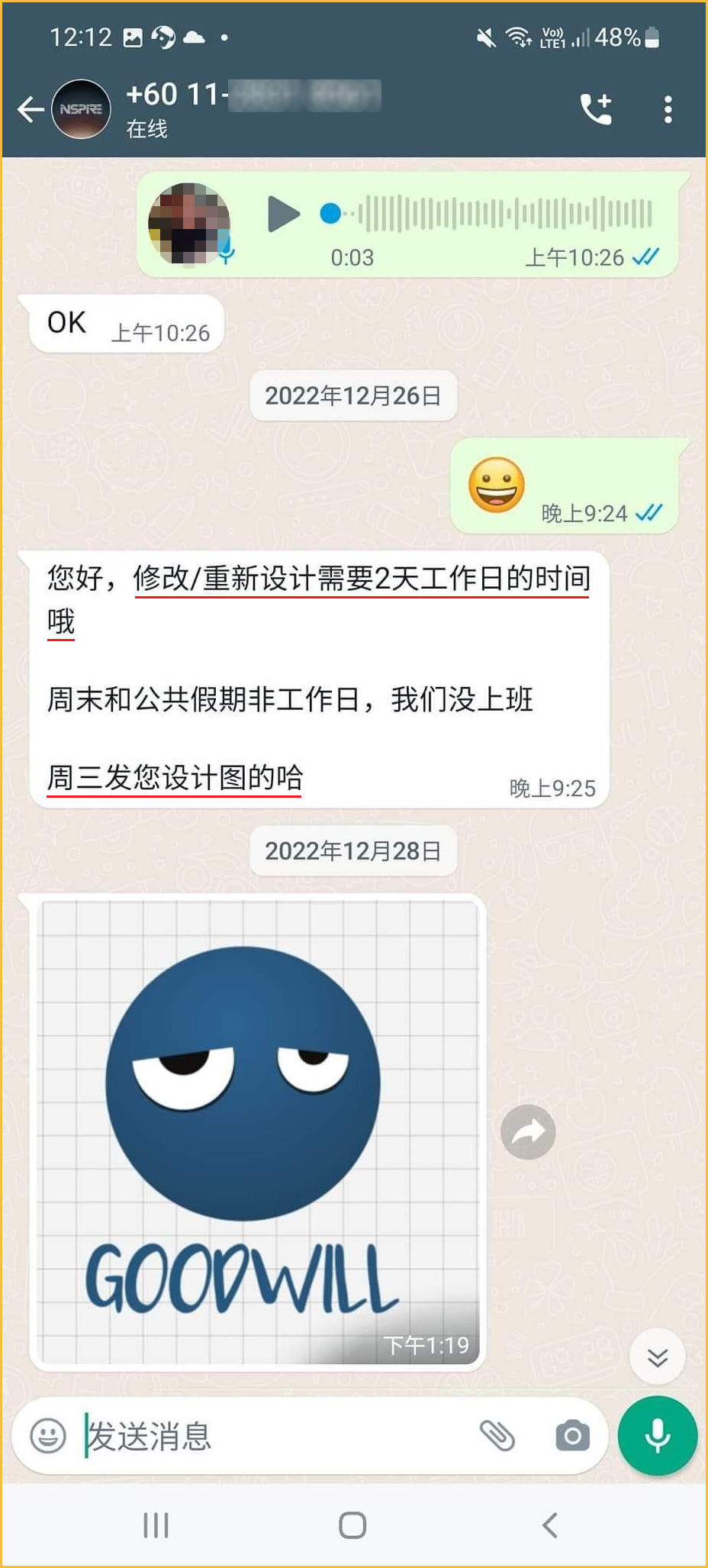
Task: Open the GOODWILL image message
Action: (258, 1131)
